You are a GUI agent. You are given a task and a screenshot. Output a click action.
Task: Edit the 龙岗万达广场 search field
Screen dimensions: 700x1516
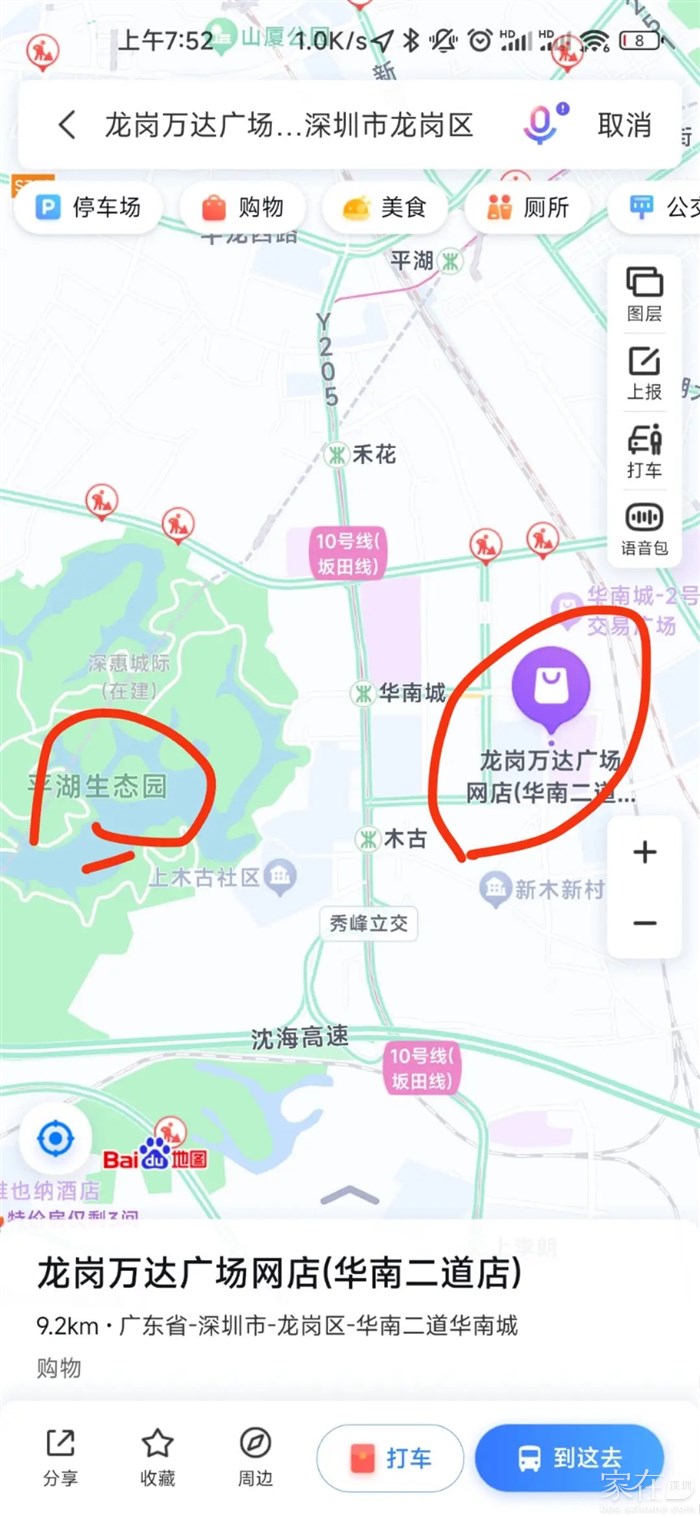[288, 125]
